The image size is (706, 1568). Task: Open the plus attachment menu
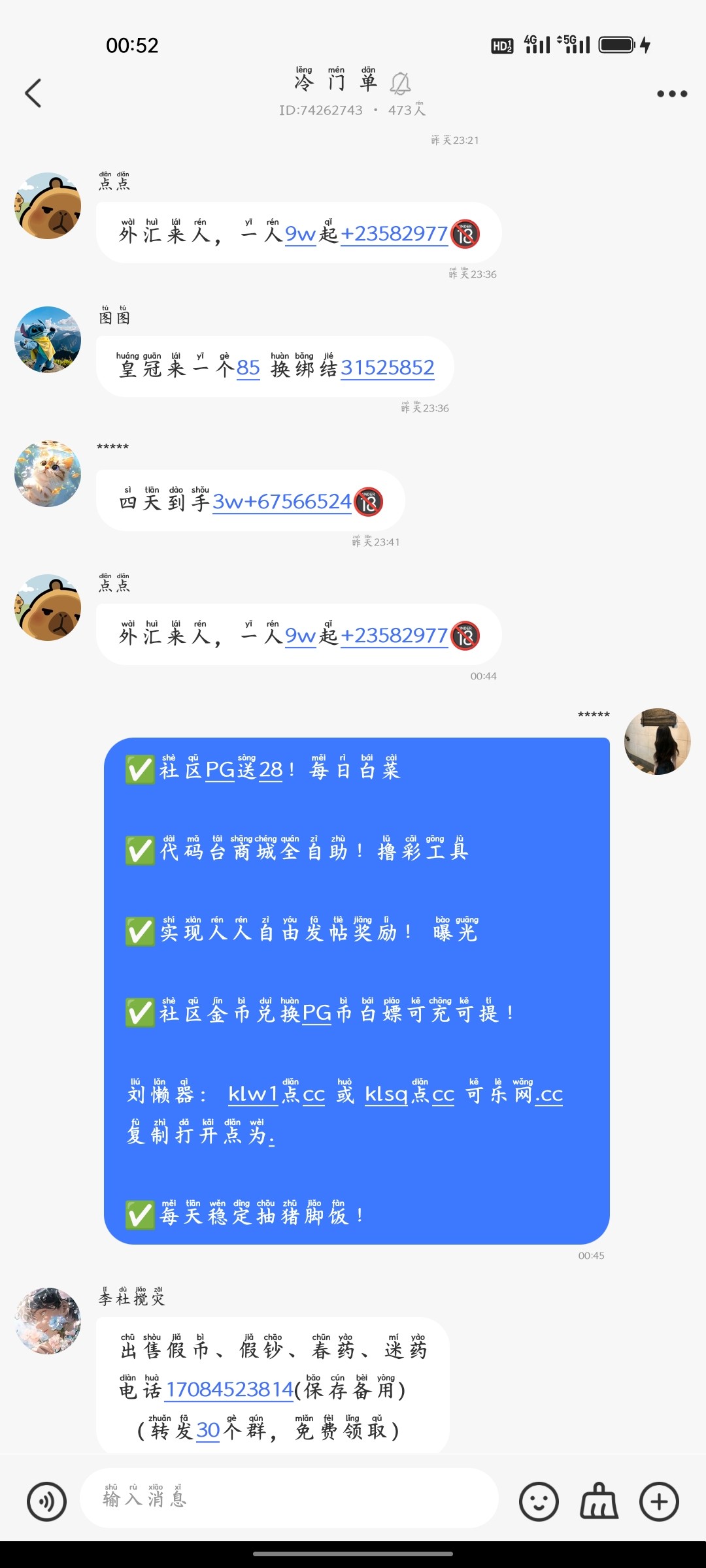[x=660, y=1501]
